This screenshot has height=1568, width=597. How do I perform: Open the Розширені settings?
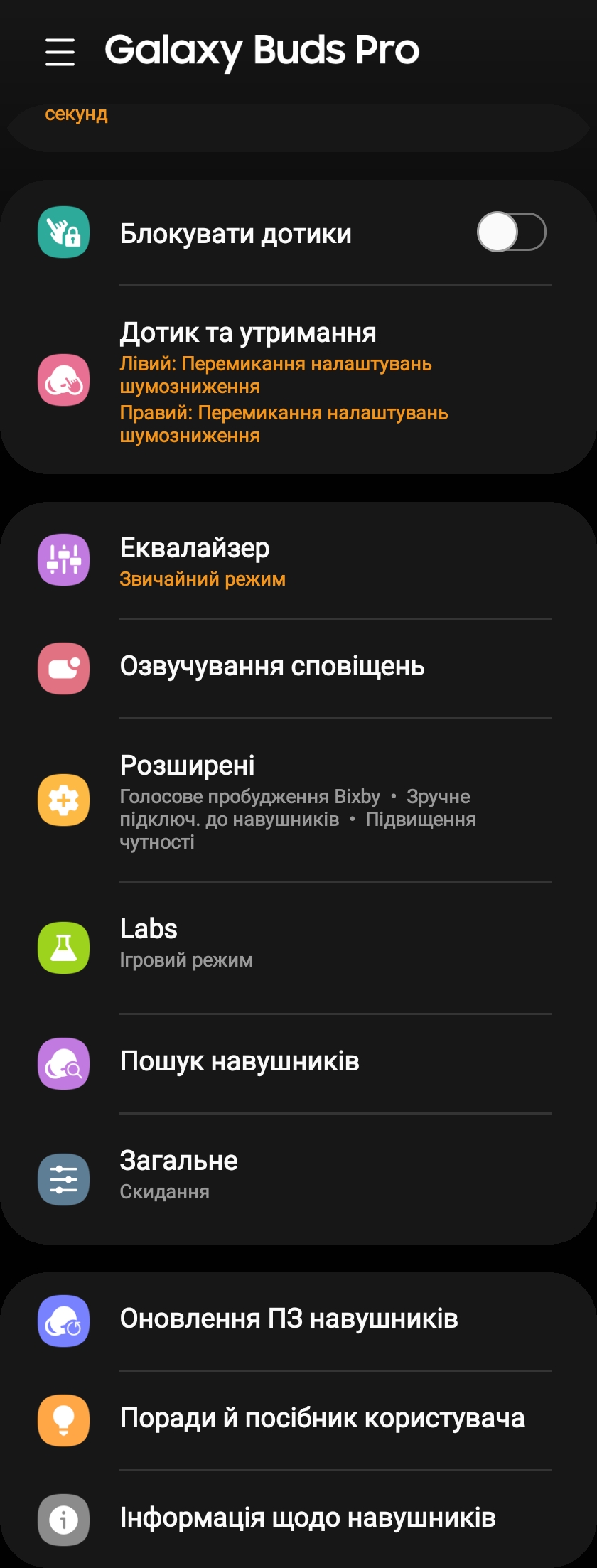tap(284, 801)
